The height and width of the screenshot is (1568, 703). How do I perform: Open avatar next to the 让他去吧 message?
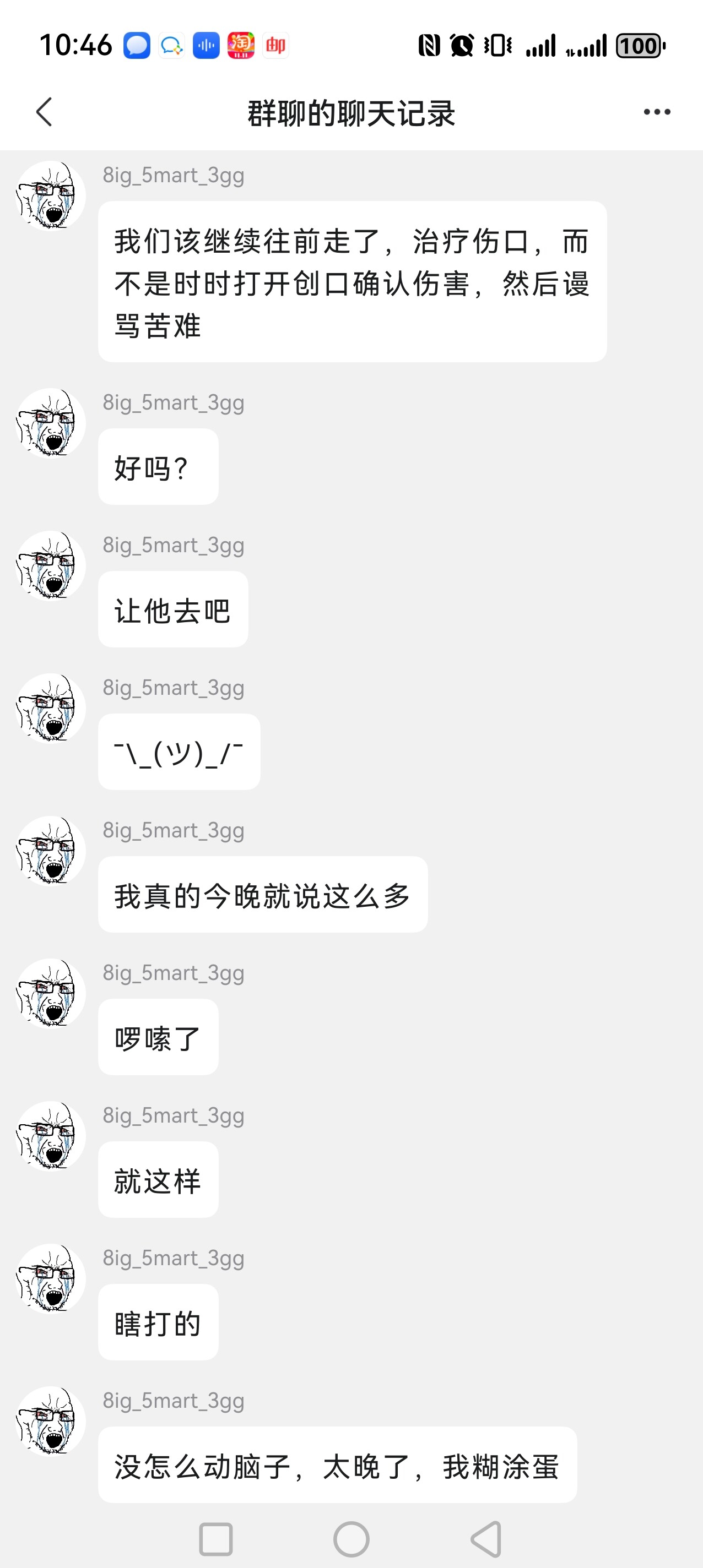click(x=51, y=565)
